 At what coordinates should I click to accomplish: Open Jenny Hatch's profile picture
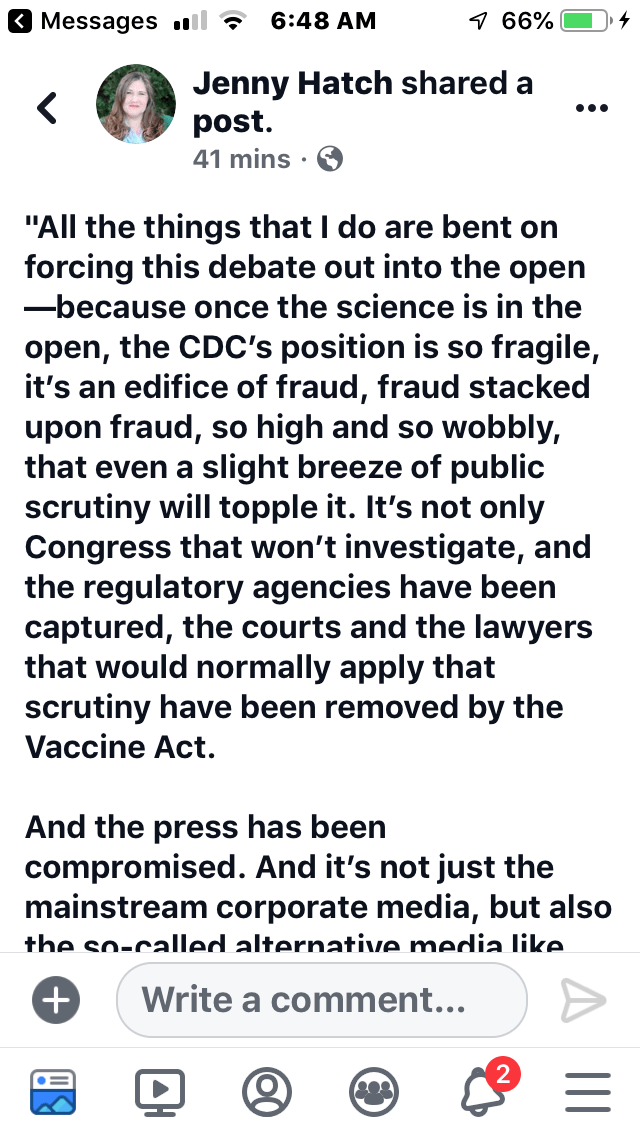(135, 109)
